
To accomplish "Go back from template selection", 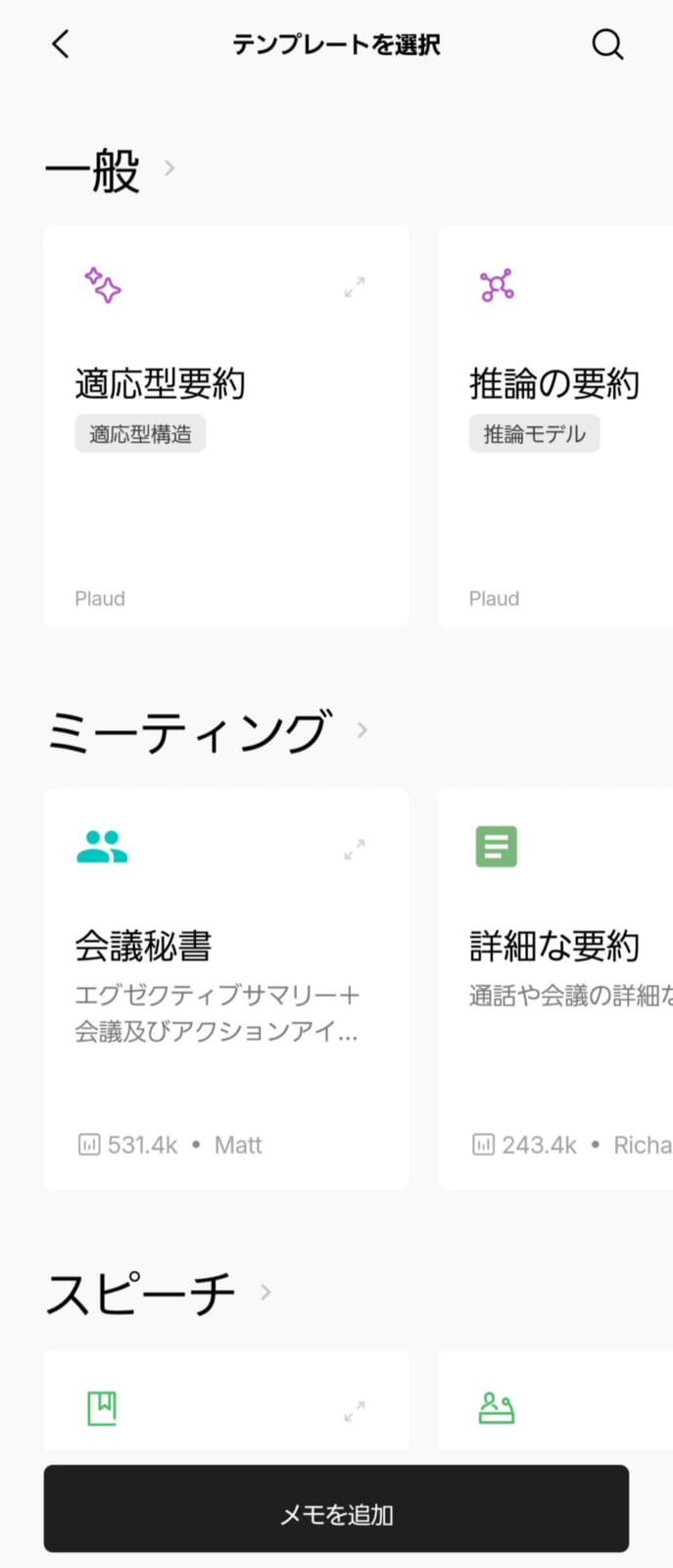I will point(61,44).
